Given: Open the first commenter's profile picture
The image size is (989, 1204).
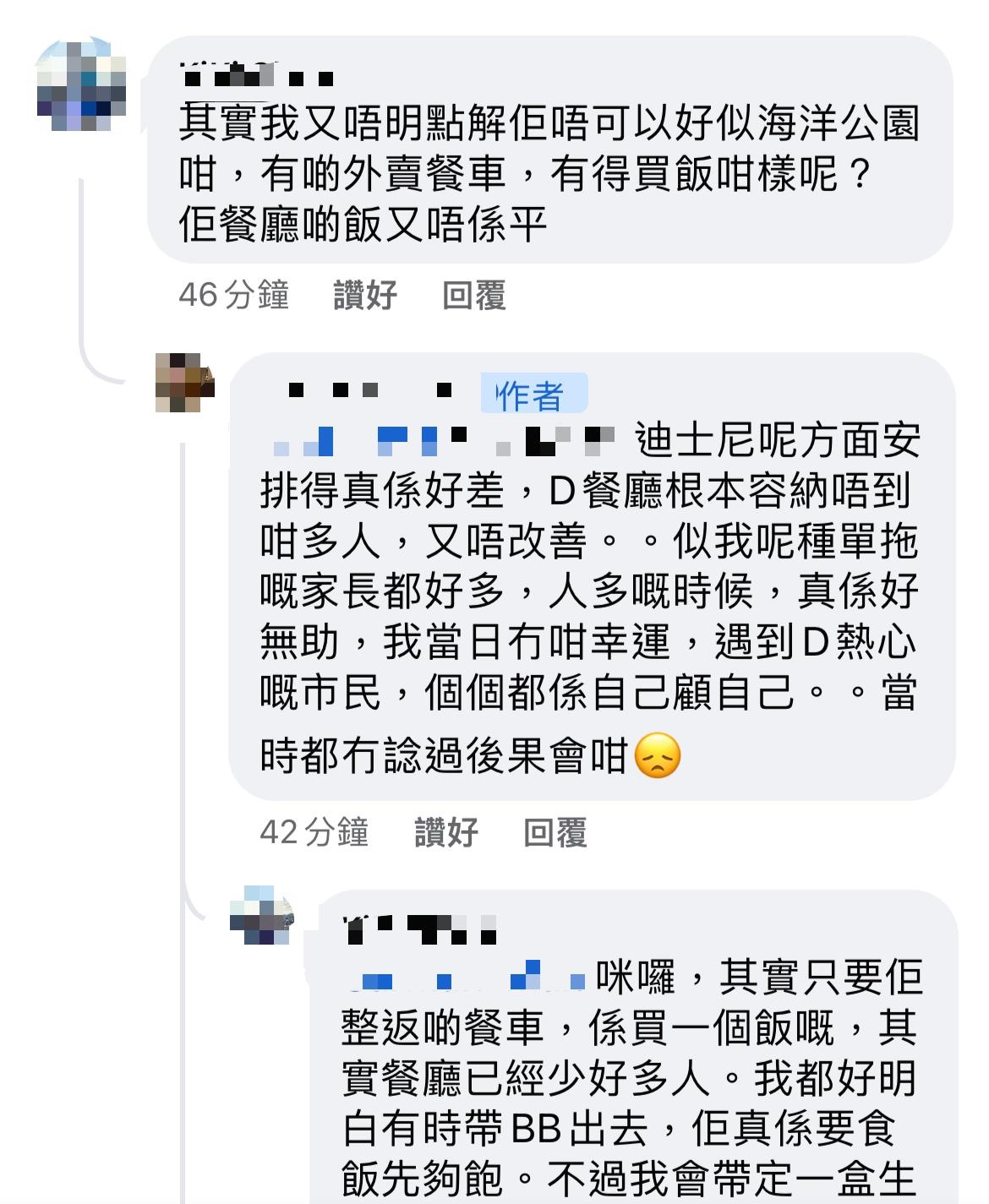Looking at the screenshot, I should click(81, 84).
